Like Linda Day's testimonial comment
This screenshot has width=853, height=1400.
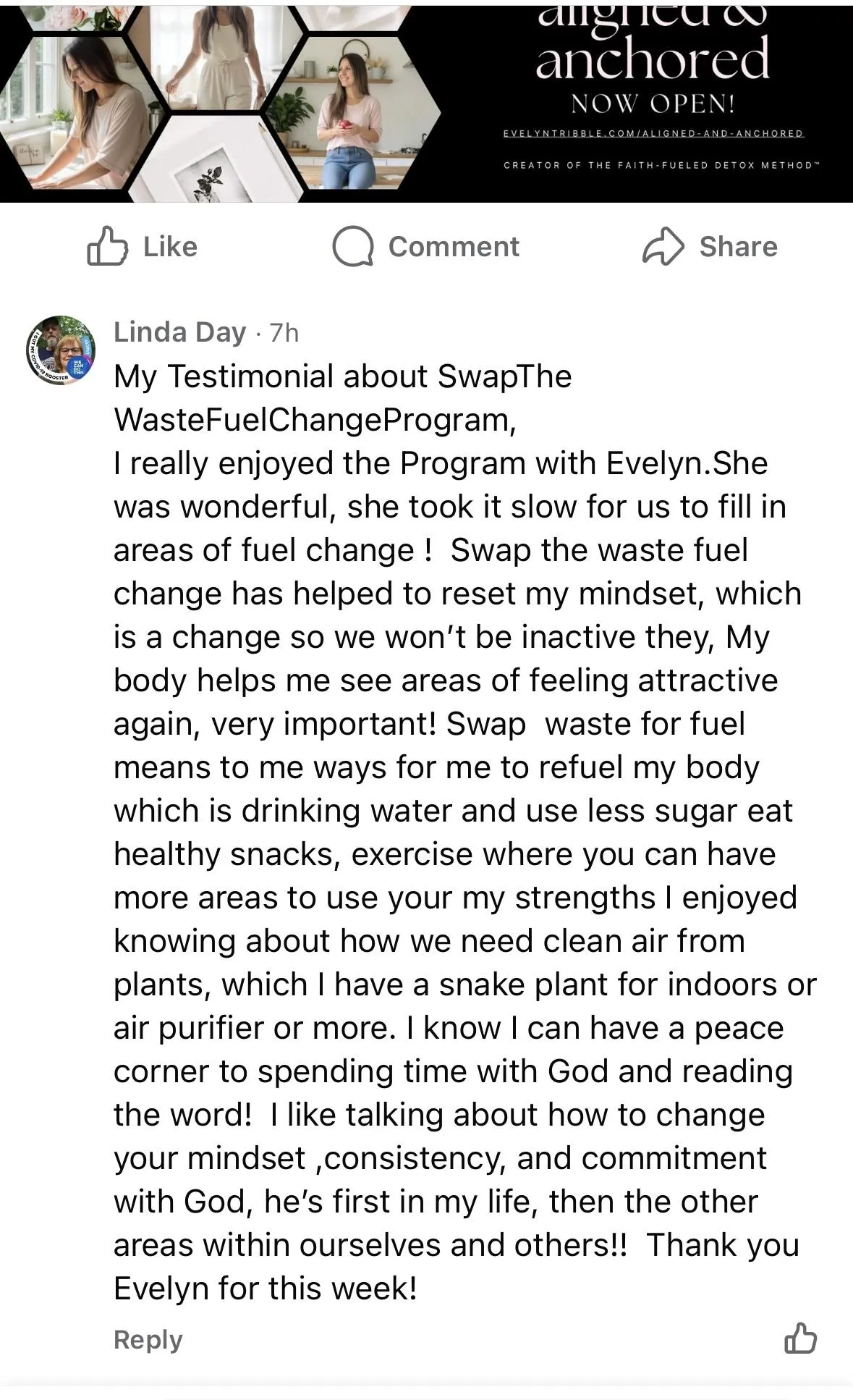pyautogui.click(x=800, y=1338)
